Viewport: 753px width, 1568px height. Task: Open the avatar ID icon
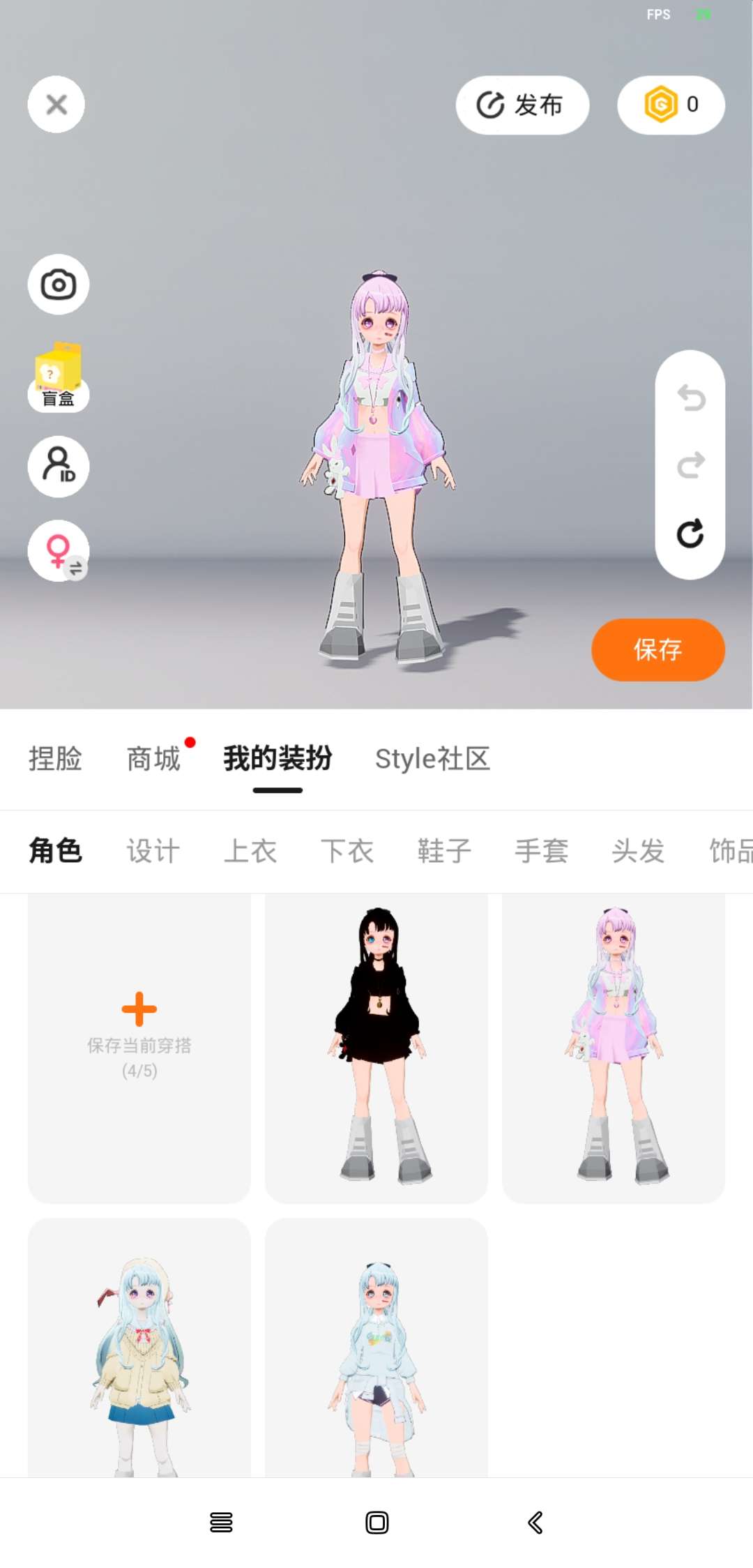(59, 467)
